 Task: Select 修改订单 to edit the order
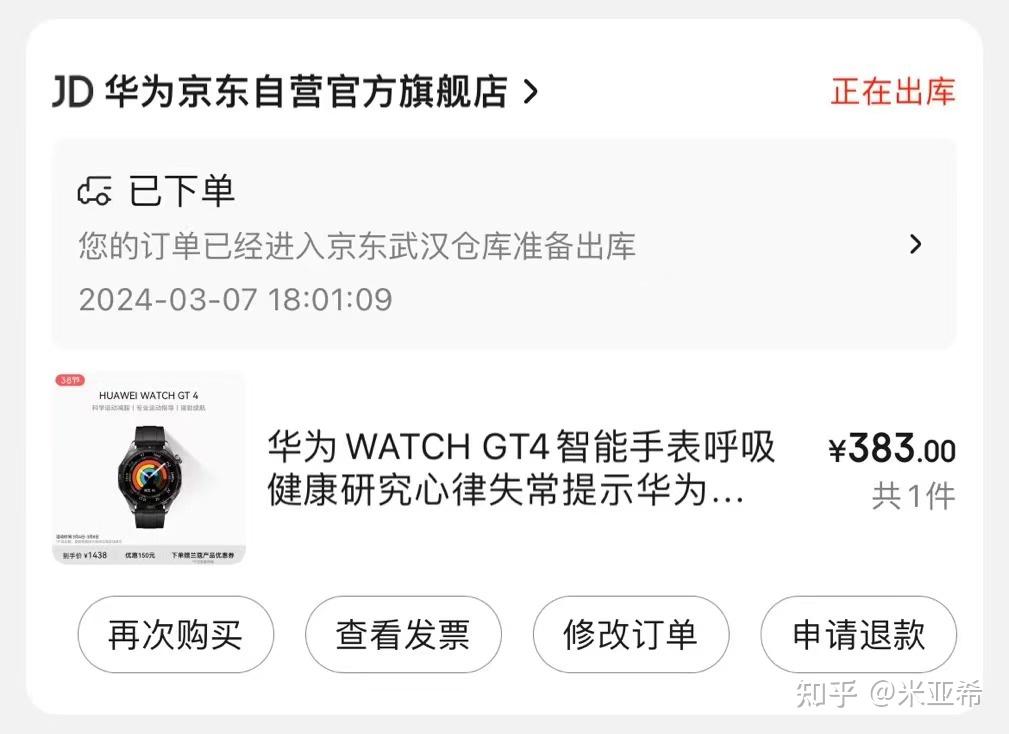tap(631, 635)
